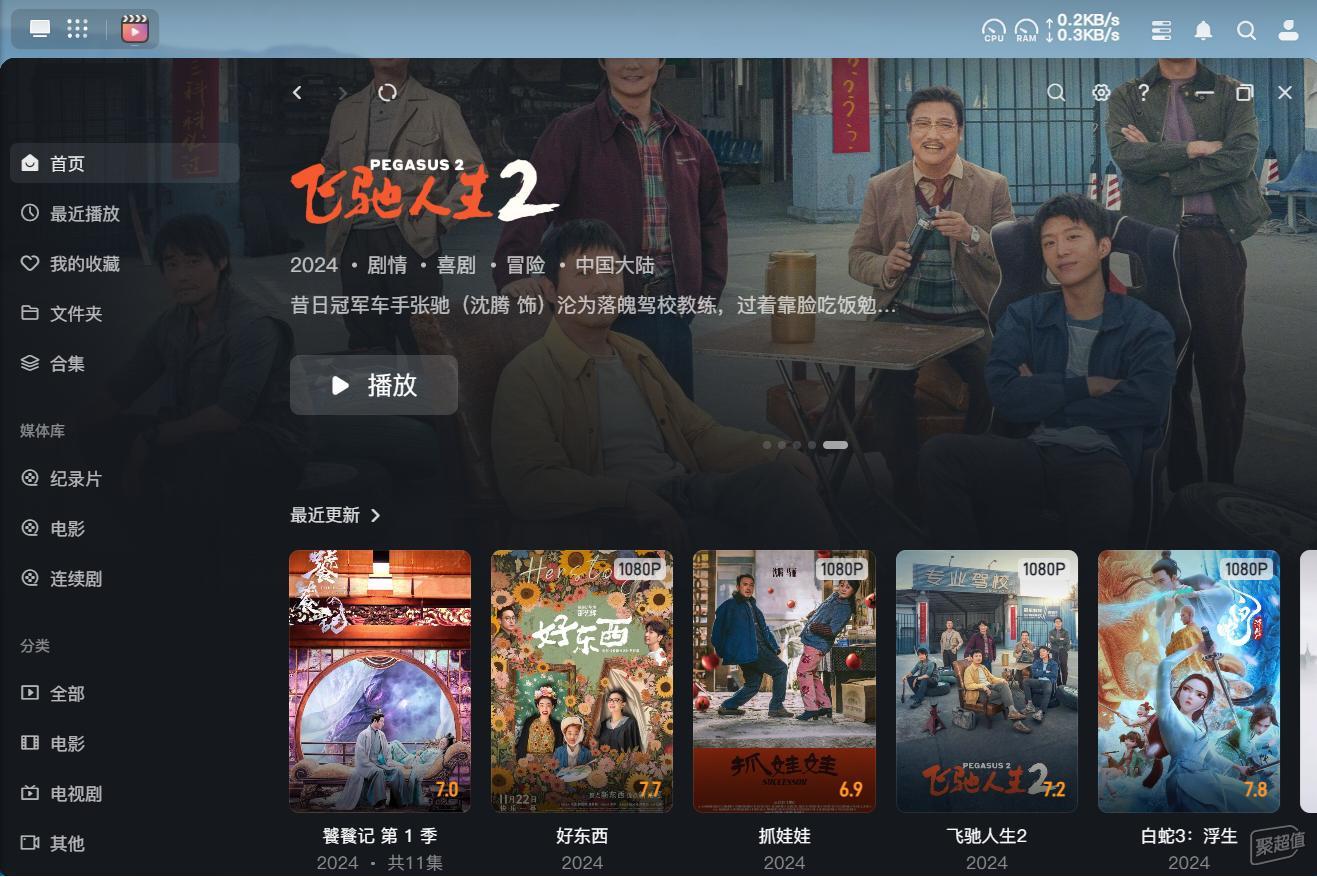Open the settings gear
Viewport: 1317px width, 877px height.
pos(1101,92)
